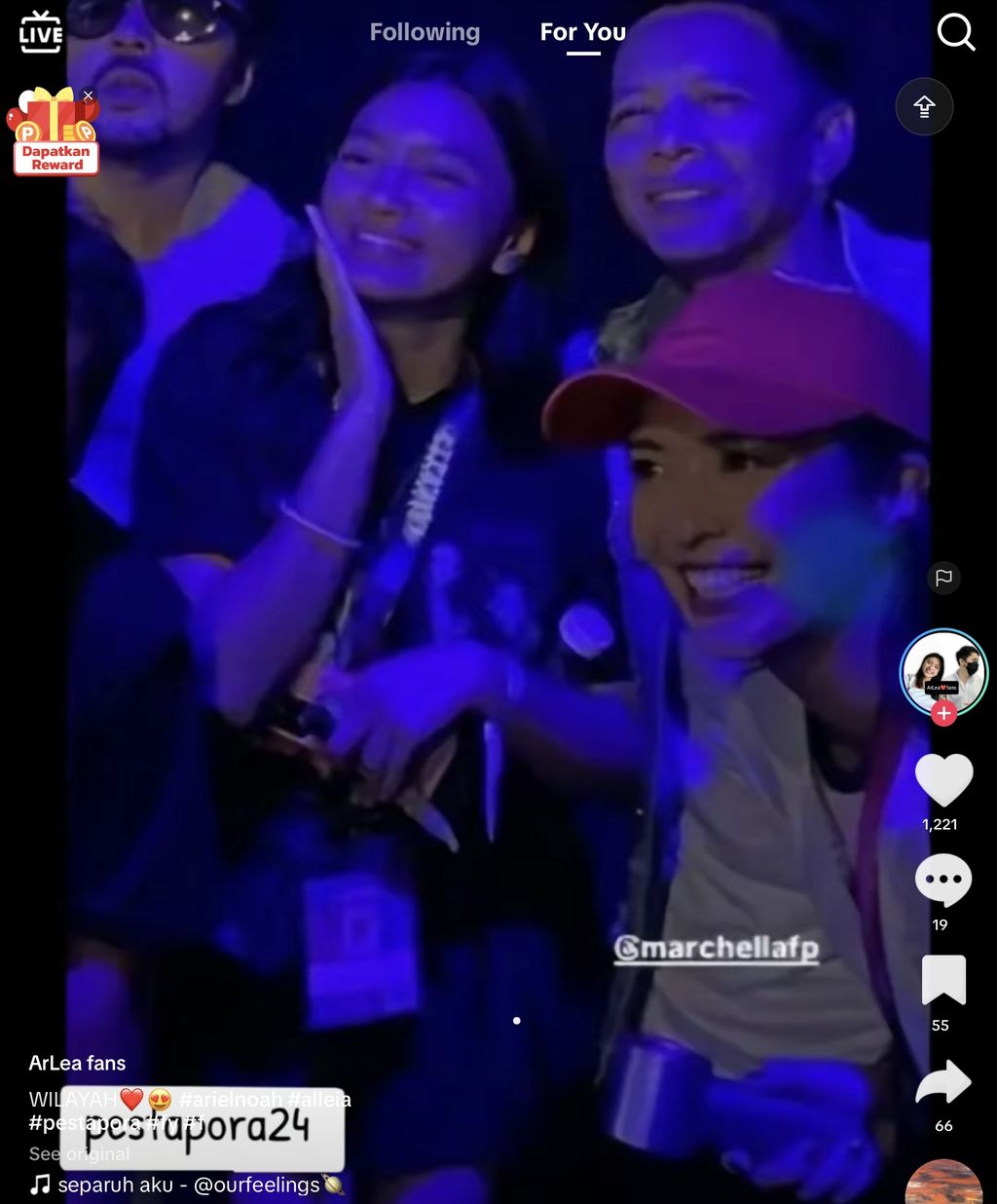Open ArLea fans profile avatar
Image resolution: width=997 pixels, height=1204 pixels.
[x=942, y=672]
